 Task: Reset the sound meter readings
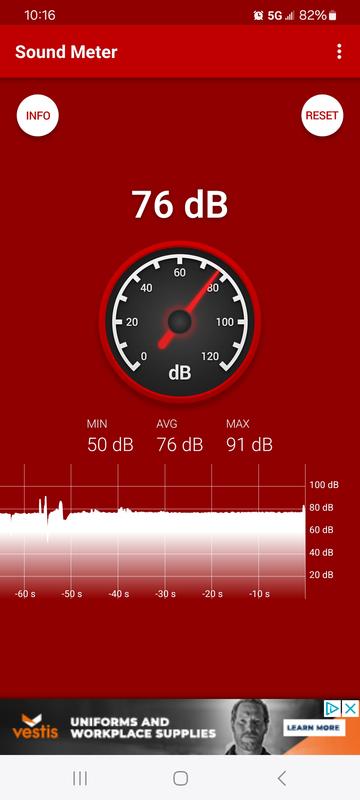tap(322, 115)
